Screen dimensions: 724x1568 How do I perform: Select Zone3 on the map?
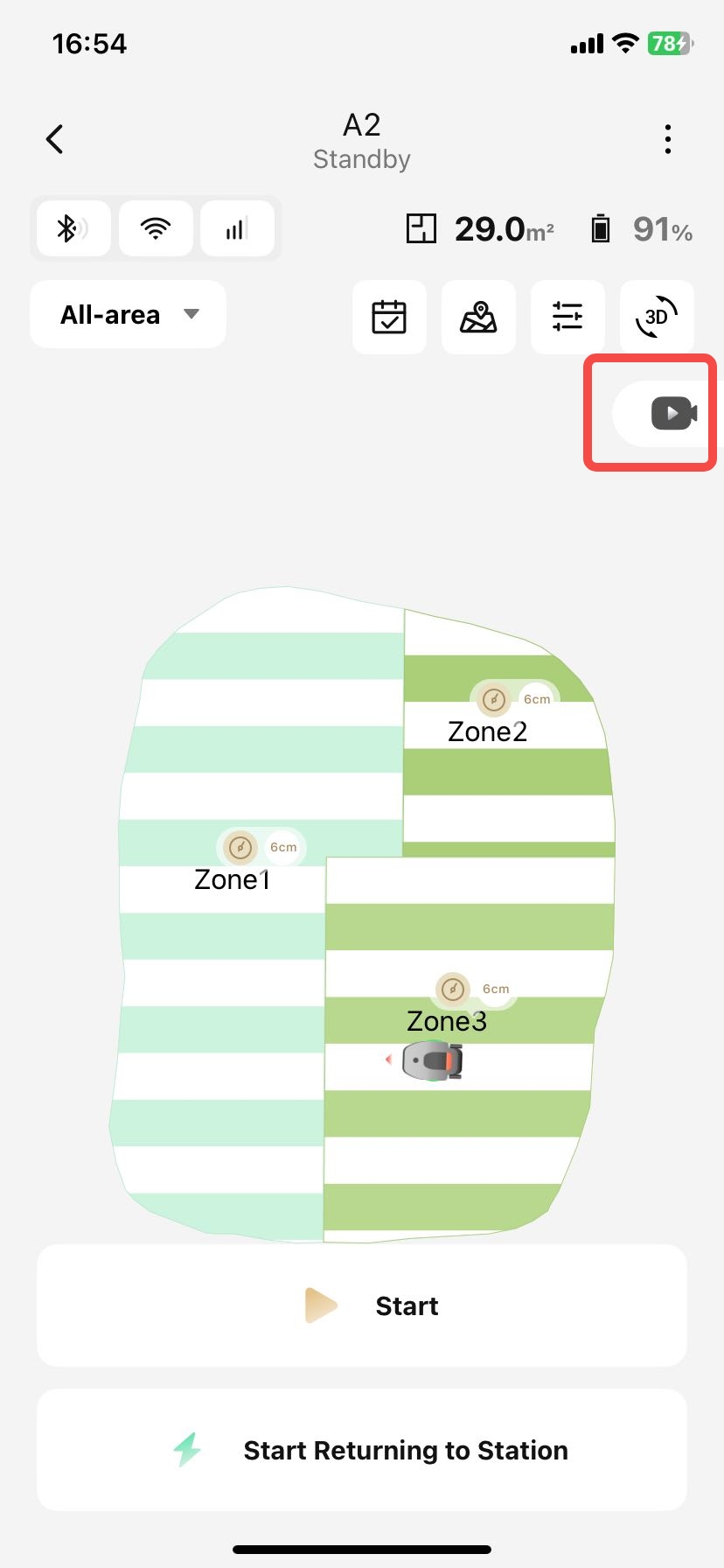tap(446, 1021)
